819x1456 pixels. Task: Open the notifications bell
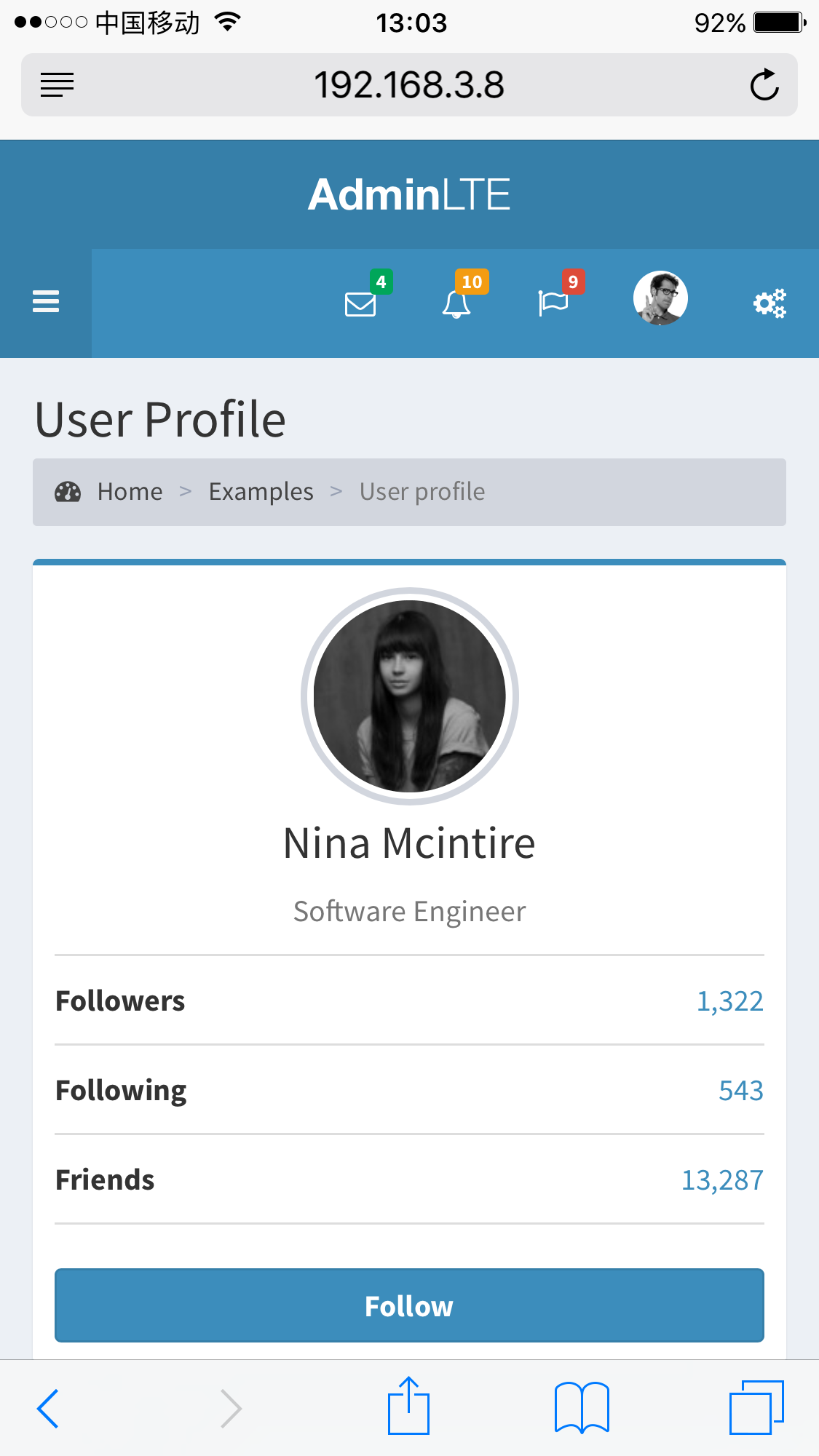(x=456, y=303)
